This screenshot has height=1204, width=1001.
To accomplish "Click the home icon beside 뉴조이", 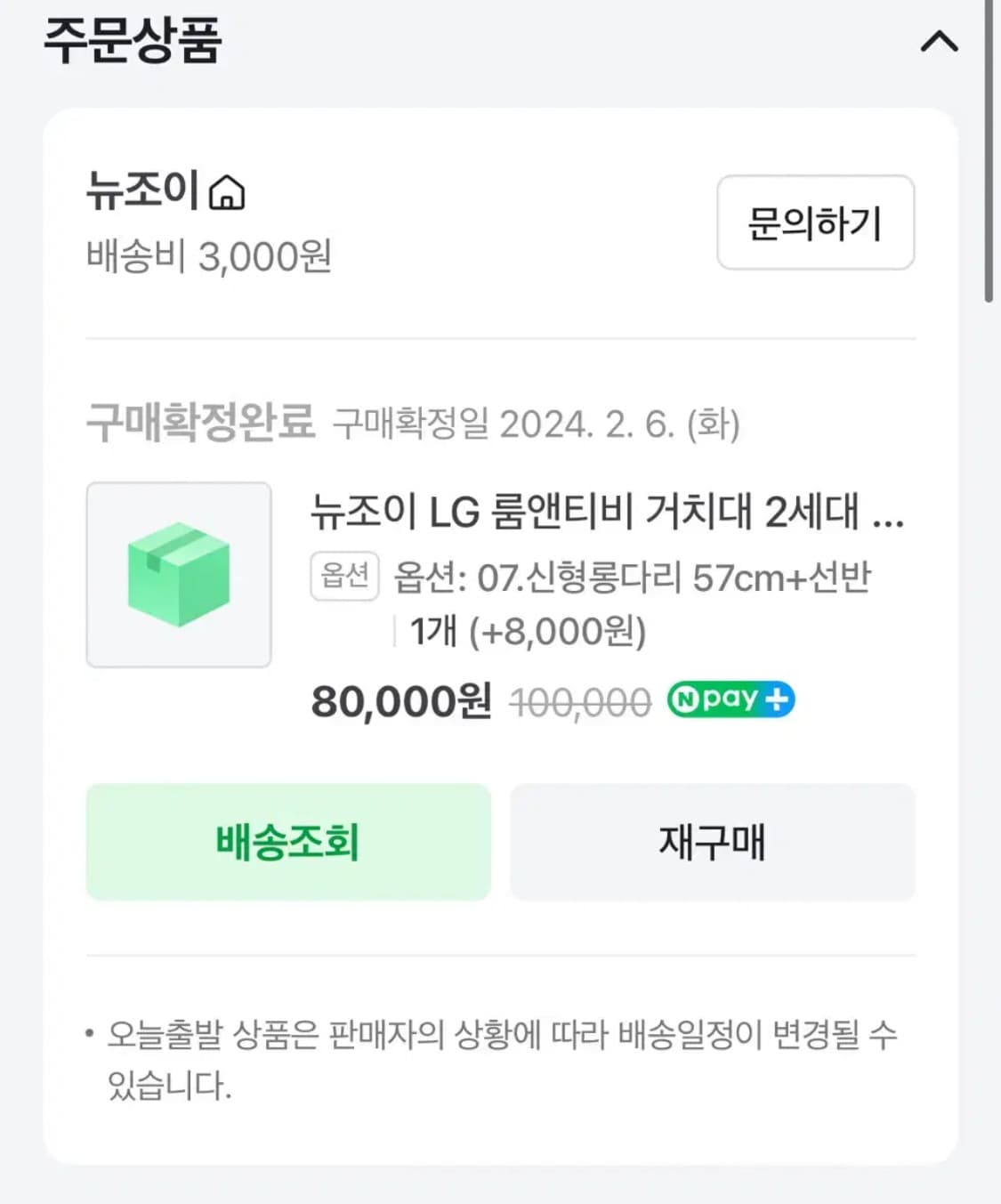I will tap(225, 191).
